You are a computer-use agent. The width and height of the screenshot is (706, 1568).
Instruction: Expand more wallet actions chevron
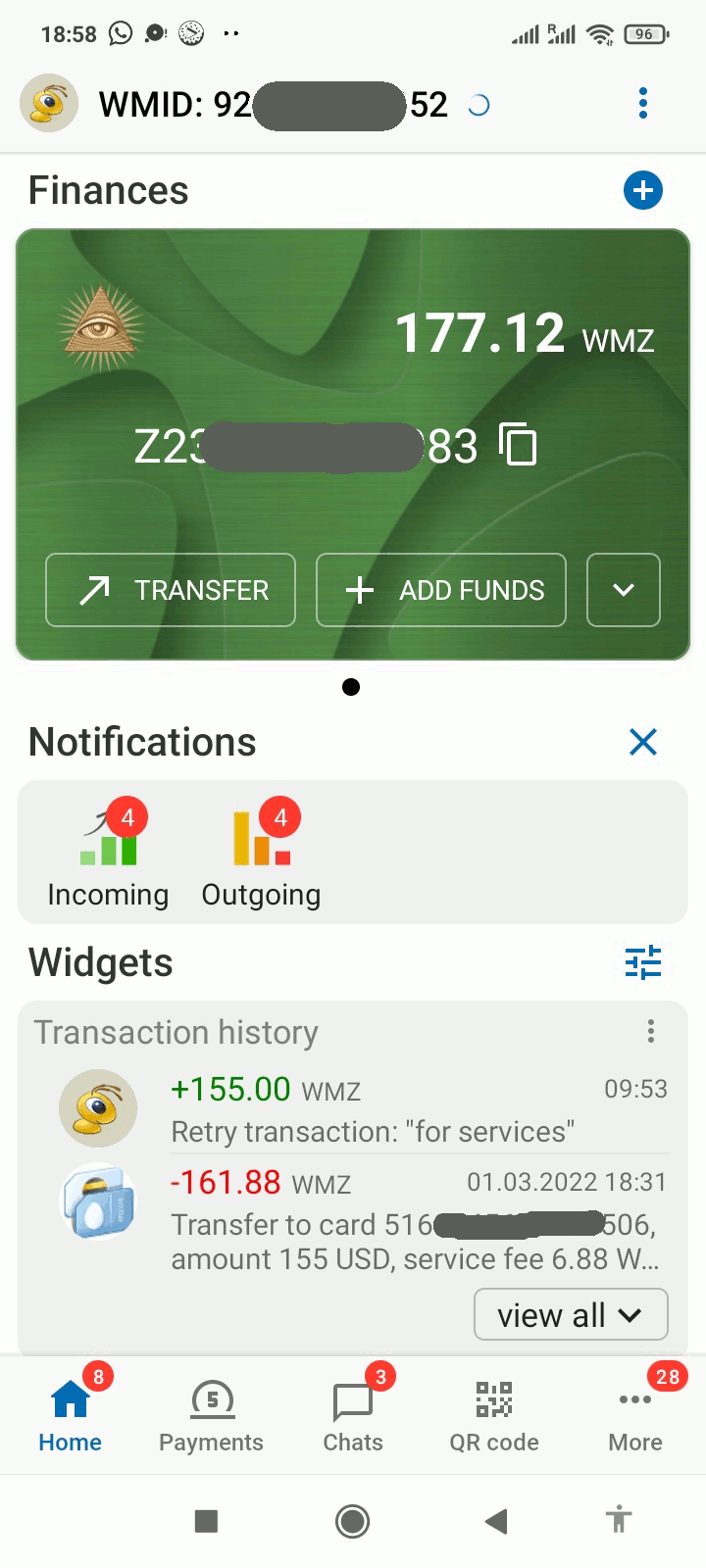tap(624, 590)
